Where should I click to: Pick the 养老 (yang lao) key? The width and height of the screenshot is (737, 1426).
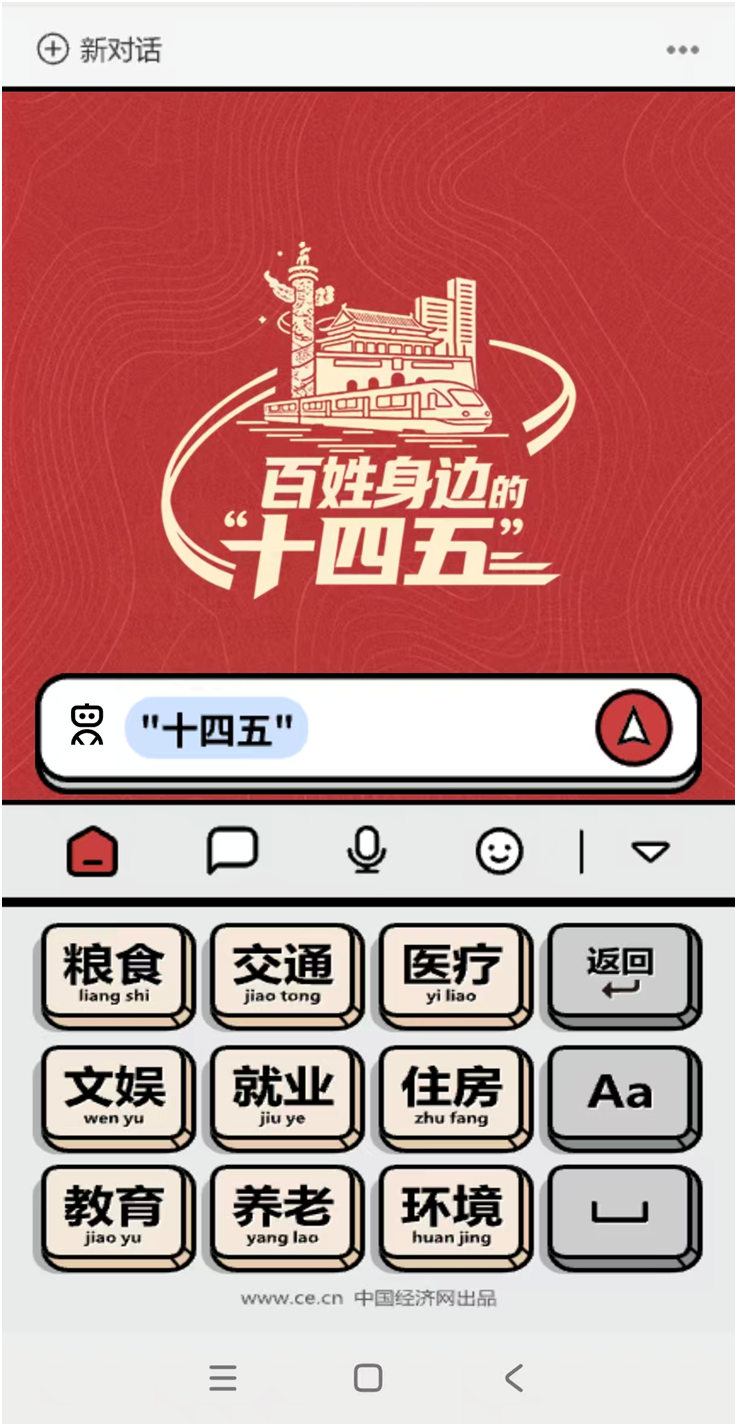click(282, 1214)
